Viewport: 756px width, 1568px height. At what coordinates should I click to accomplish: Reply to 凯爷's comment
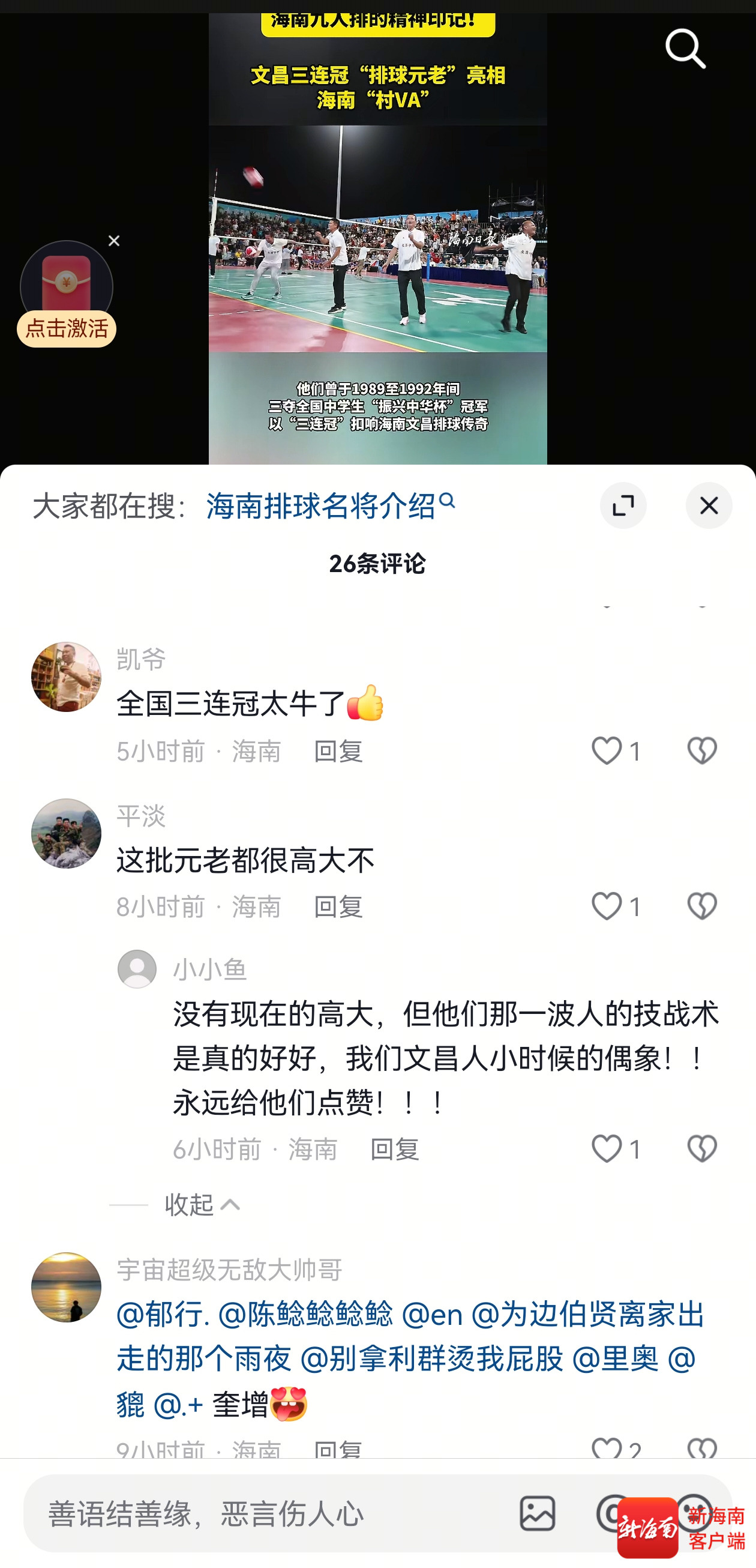(x=338, y=752)
